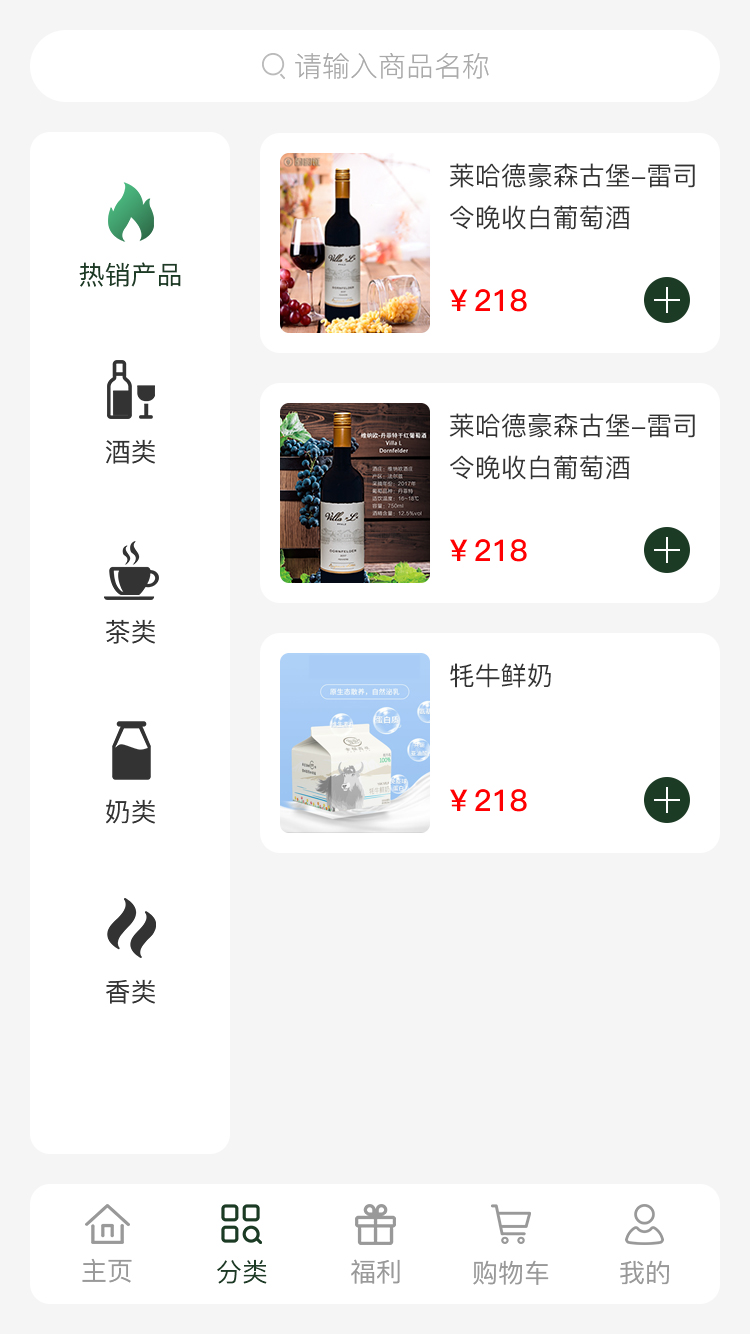Choose the 奶类 category
This screenshot has width=750, height=1334.
click(x=131, y=772)
